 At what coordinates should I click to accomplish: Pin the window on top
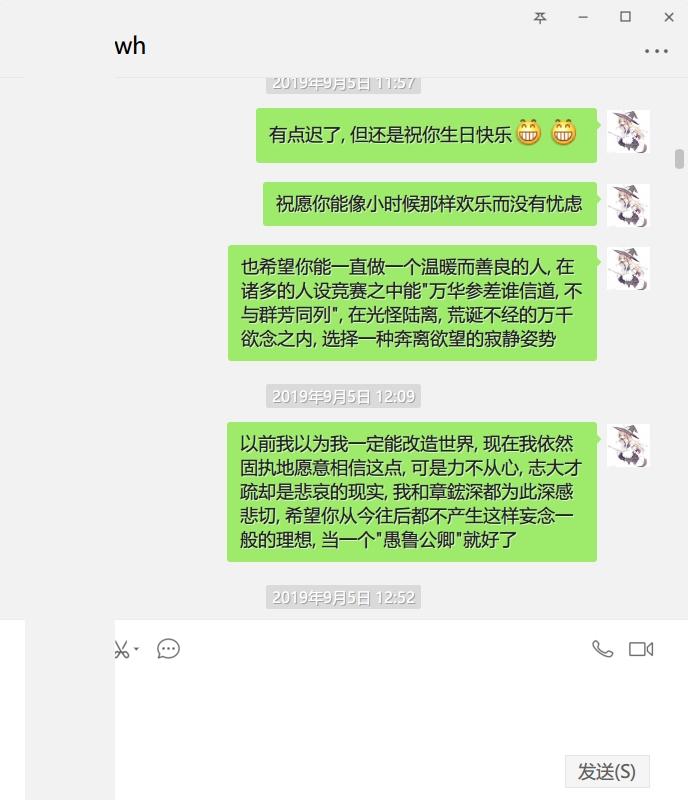click(540, 17)
